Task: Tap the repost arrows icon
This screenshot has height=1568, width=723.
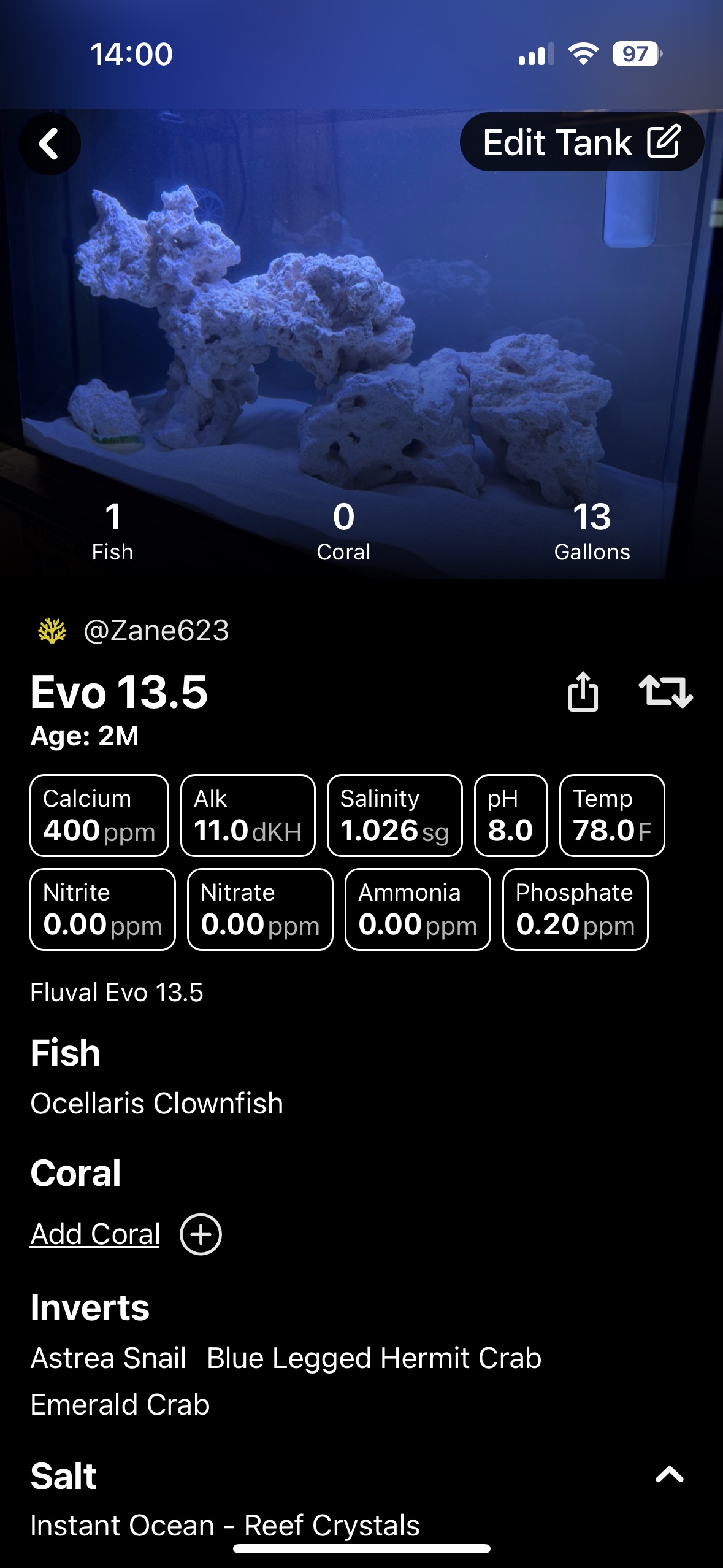Action: pyautogui.click(x=665, y=692)
